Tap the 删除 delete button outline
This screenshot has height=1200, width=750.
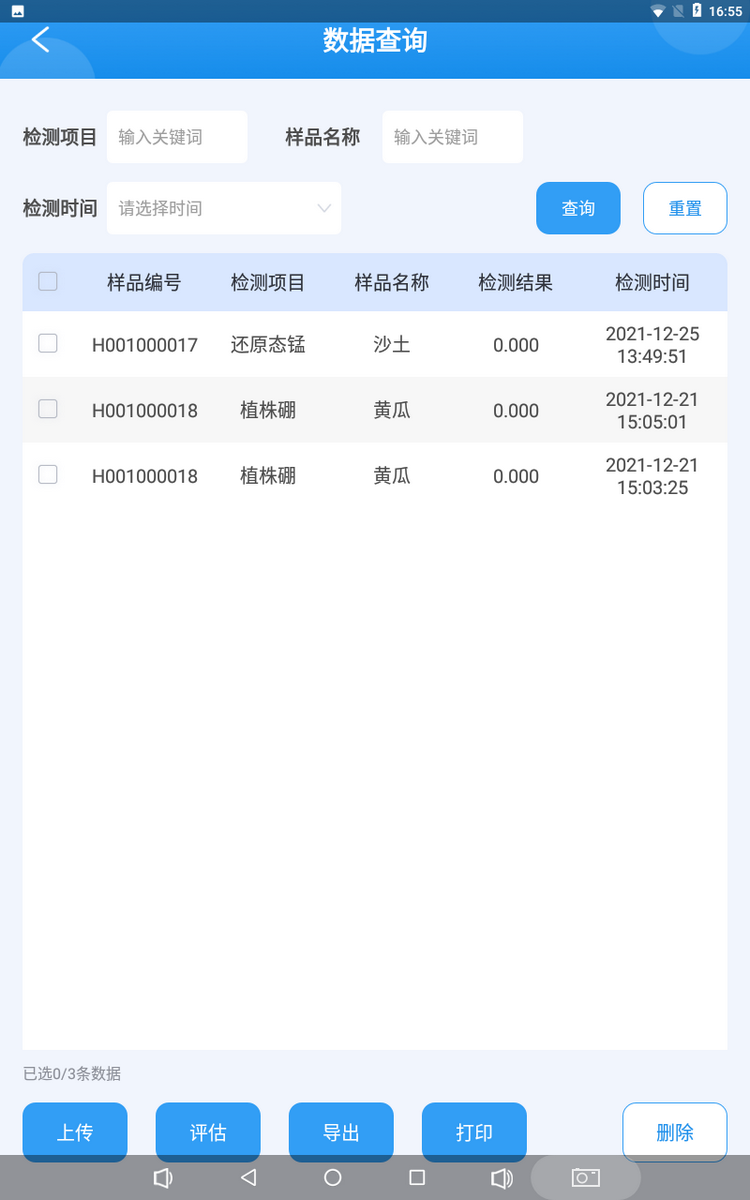tap(675, 1132)
